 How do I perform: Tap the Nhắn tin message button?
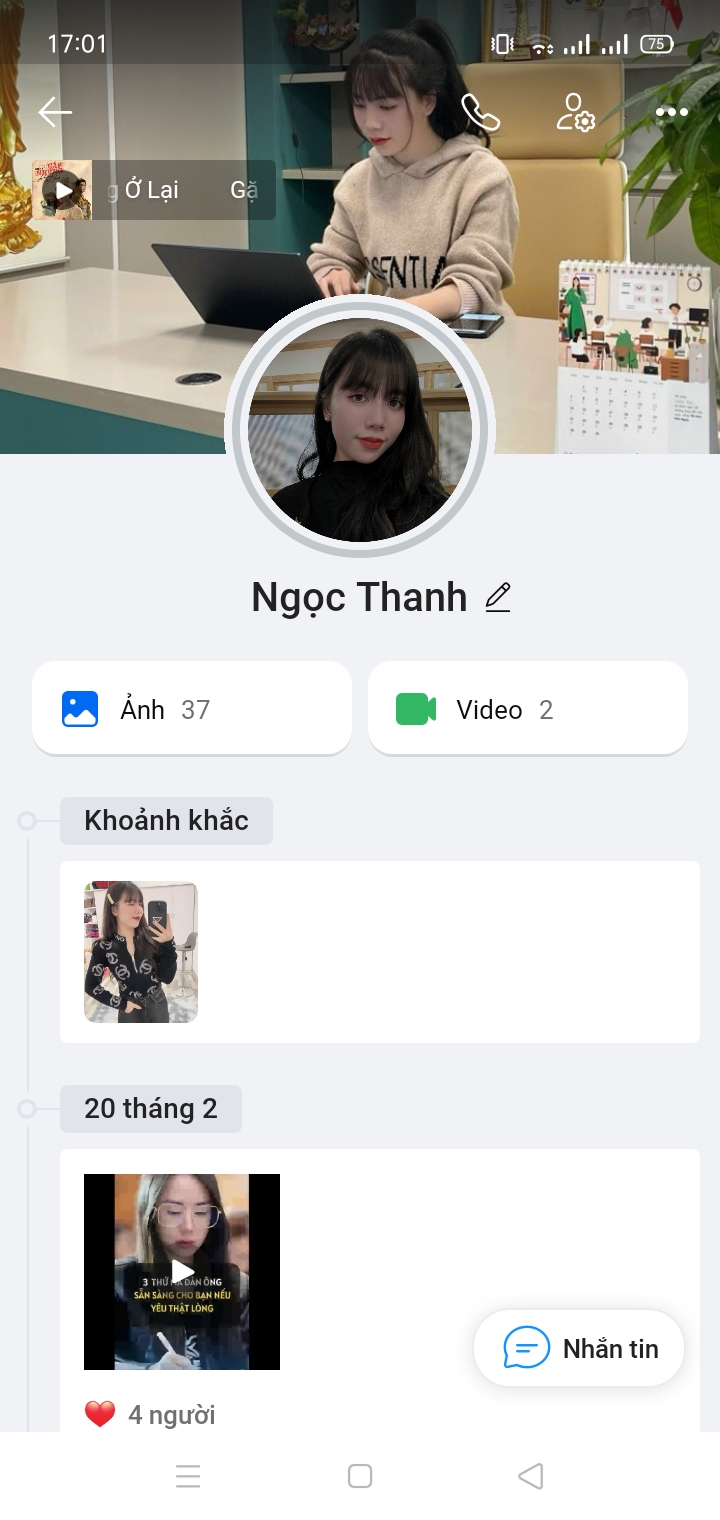580,1348
